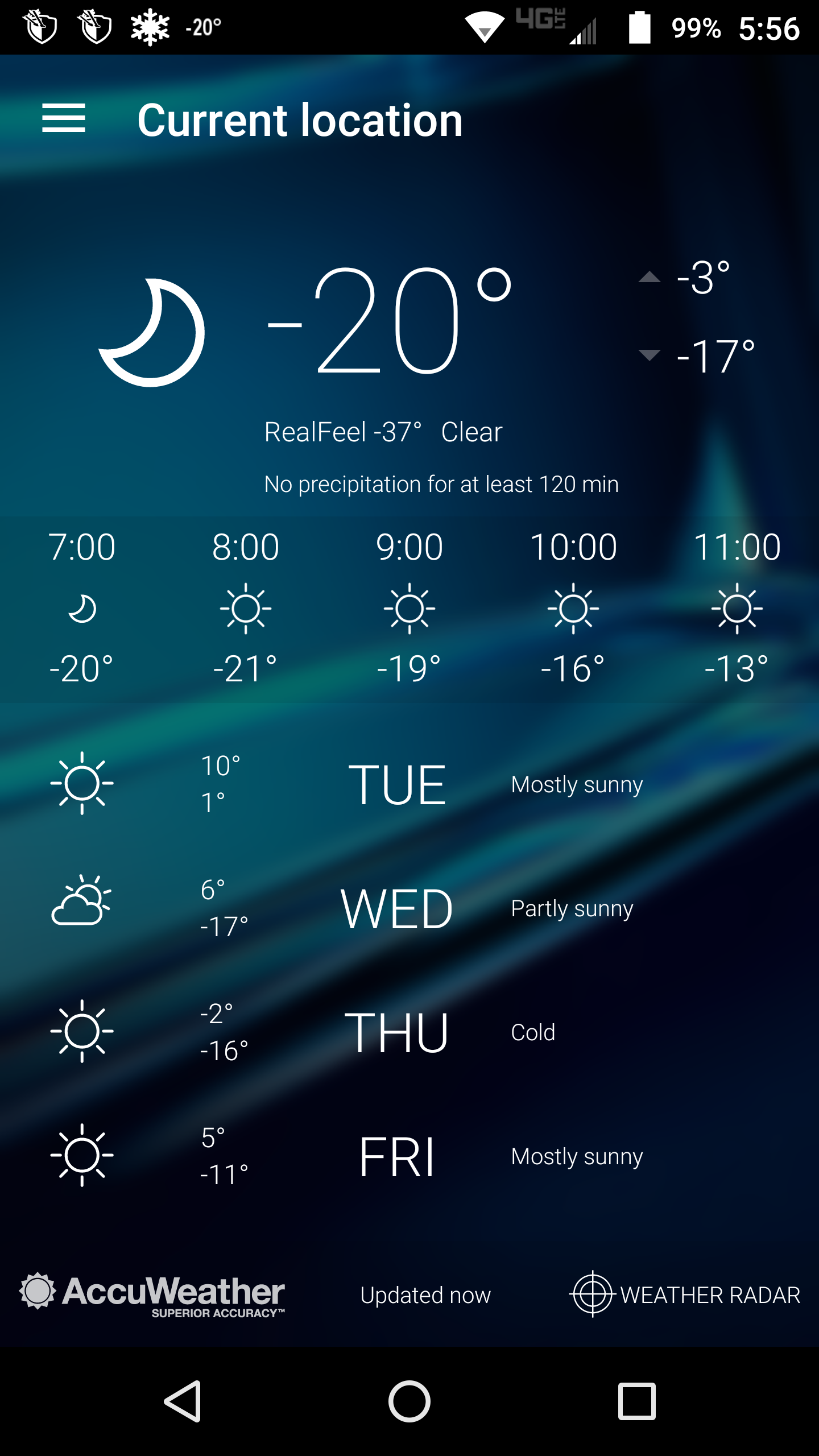Go to the home screen

click(x=409, y=1401)
